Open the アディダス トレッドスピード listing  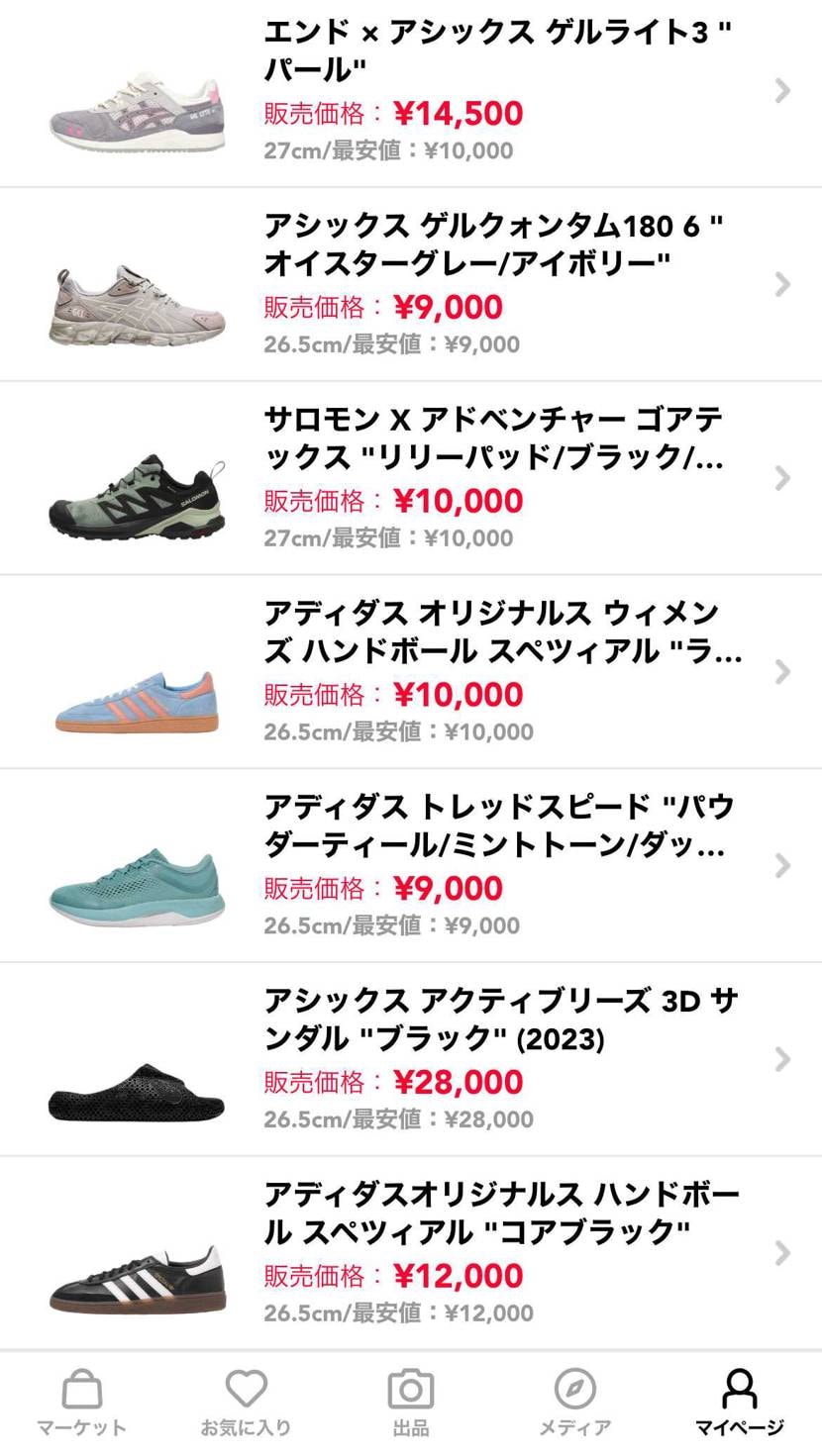tap(411, 866)
